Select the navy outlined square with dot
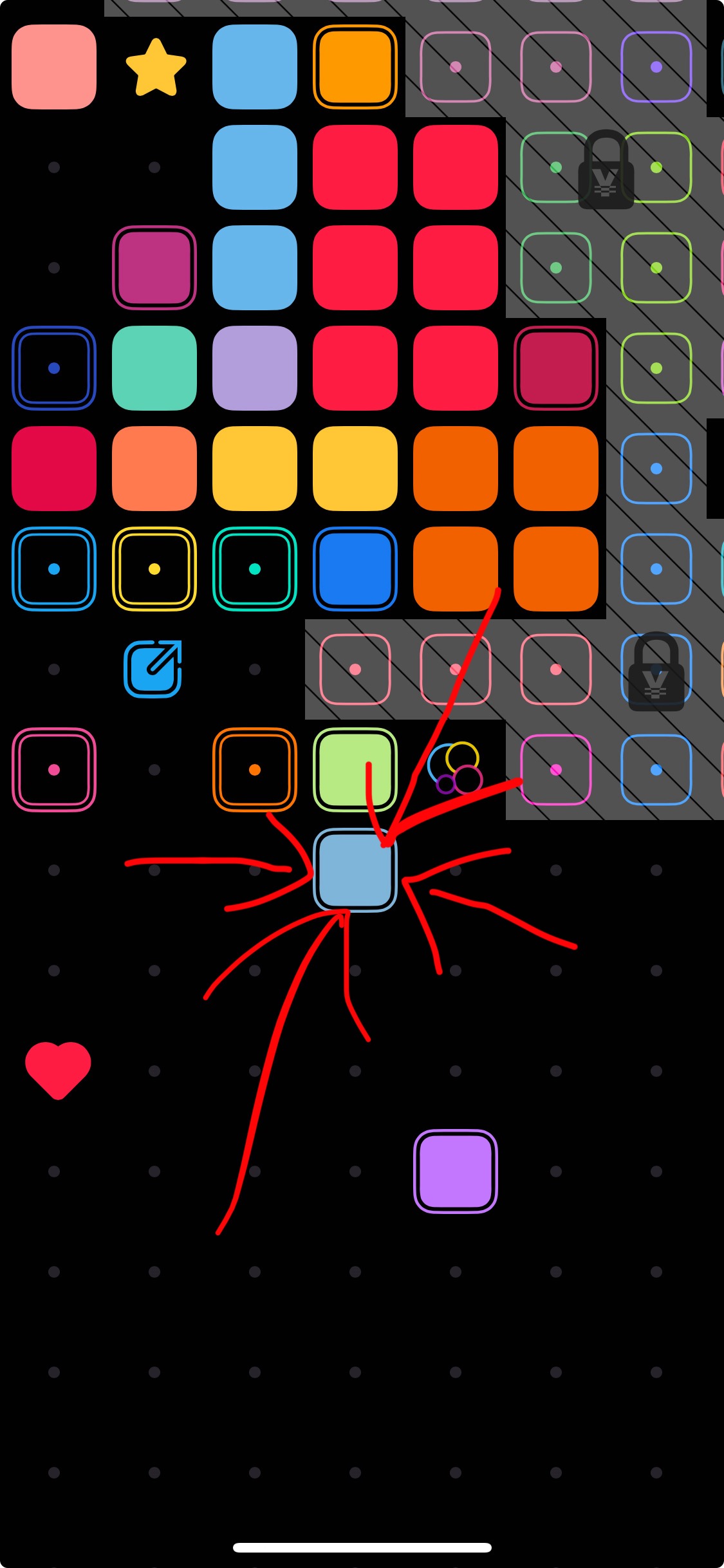This screenshot has height=1568, width=724. 54,368
